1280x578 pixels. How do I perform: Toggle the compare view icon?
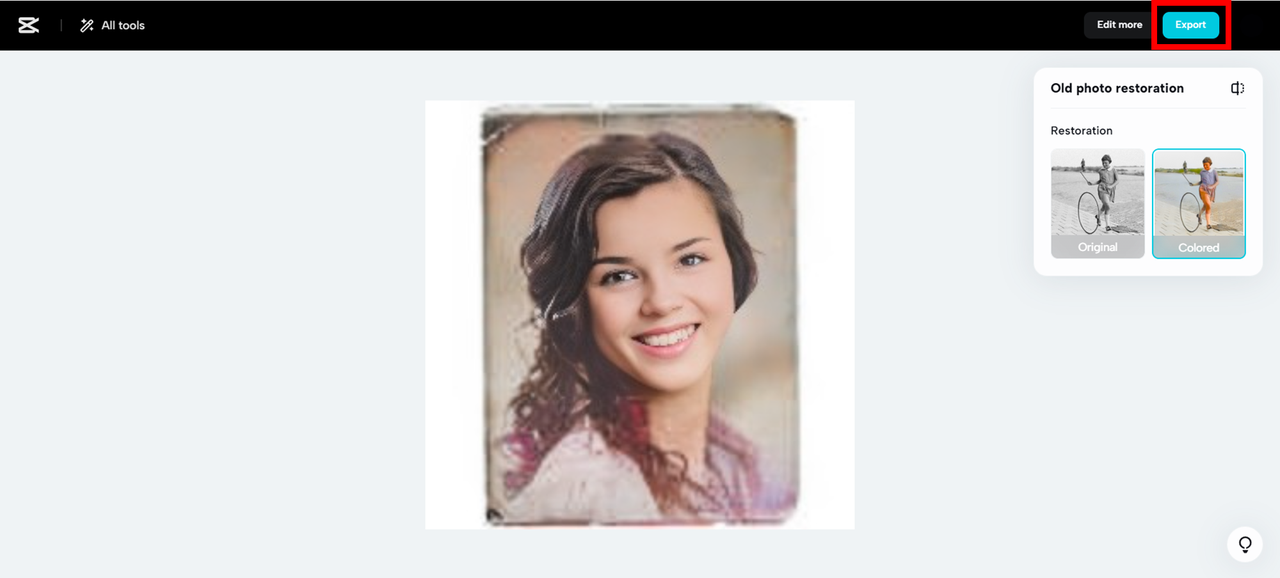pos(1237,88)
